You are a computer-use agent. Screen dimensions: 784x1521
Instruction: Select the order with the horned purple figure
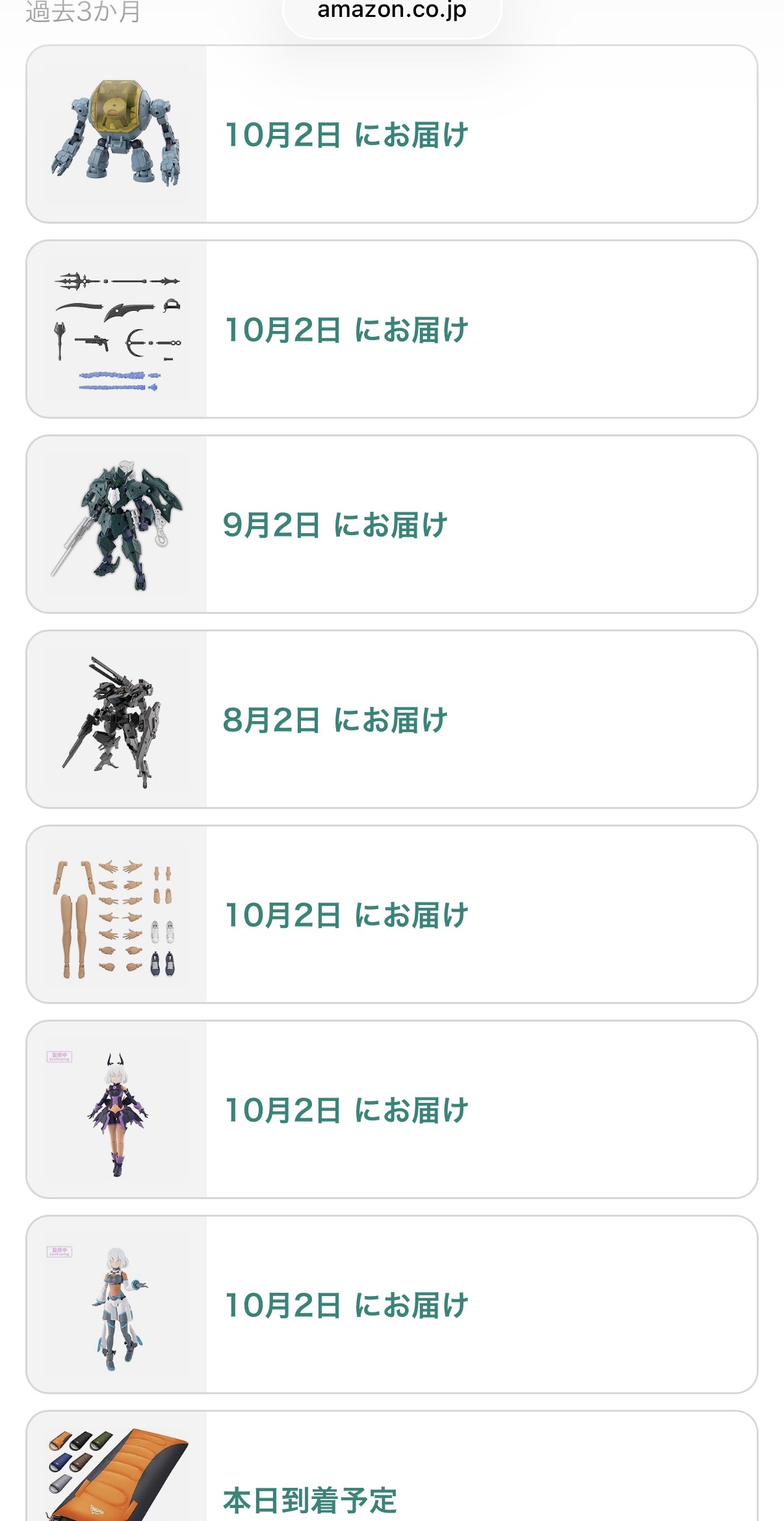click(391, 1109)
